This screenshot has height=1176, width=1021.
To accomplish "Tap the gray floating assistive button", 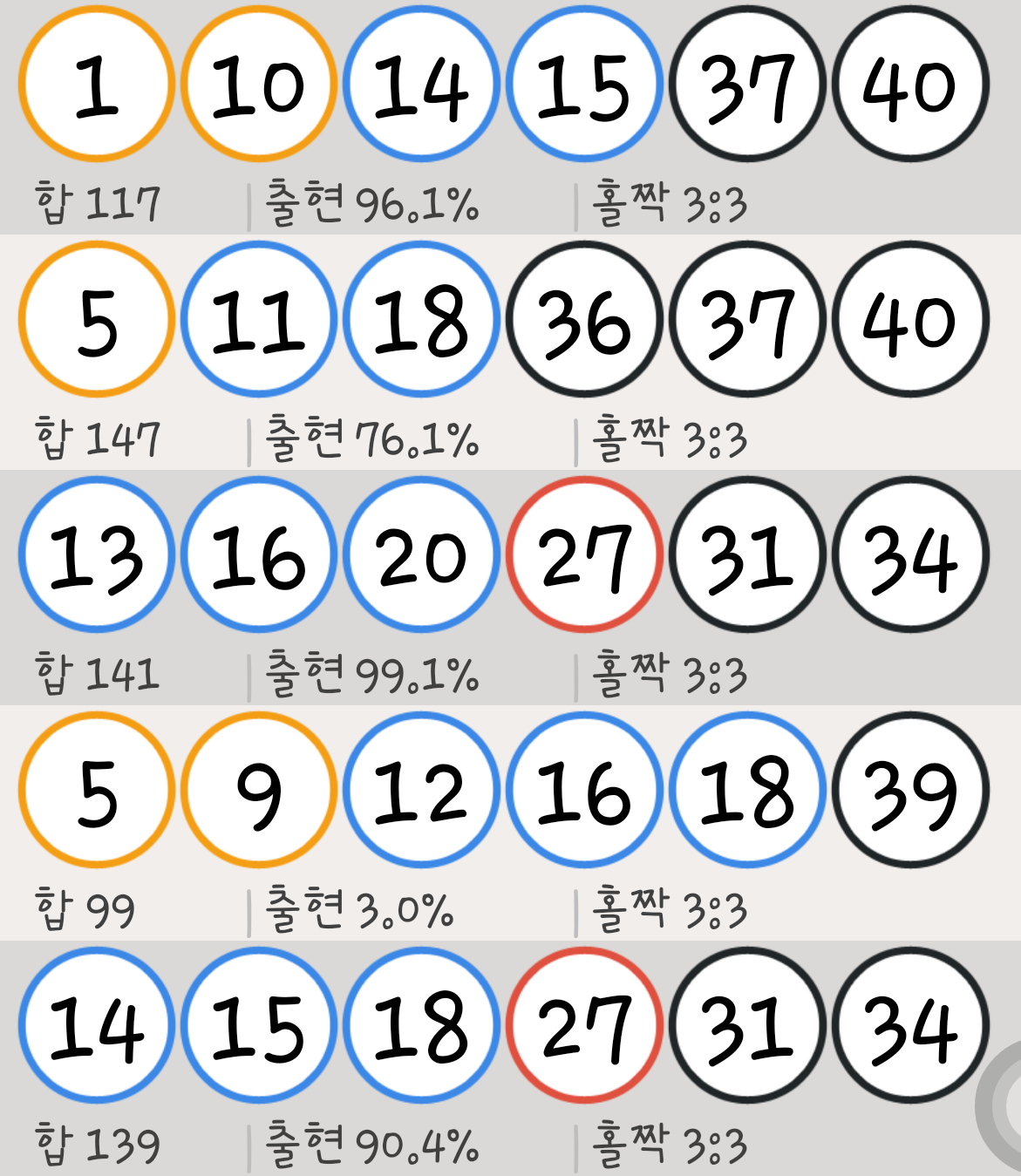I will (1003, 1105).
